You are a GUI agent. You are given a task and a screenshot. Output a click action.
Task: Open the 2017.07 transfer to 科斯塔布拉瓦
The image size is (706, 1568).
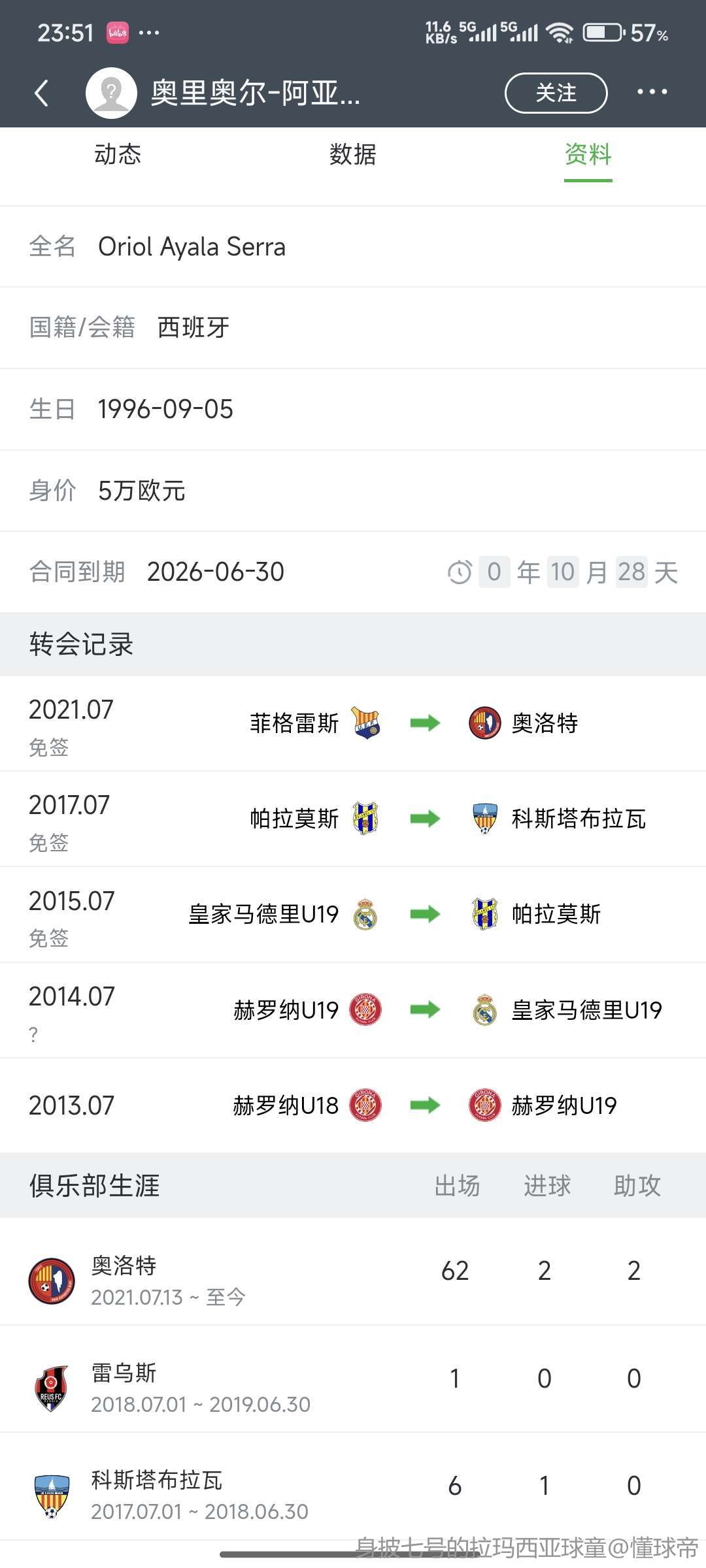click(x=353, y=819)
